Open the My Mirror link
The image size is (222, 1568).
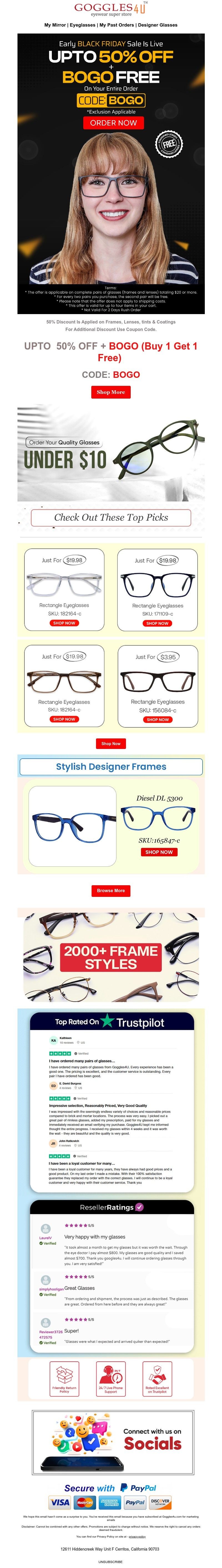pyautogui.click(x=56, y=25)
